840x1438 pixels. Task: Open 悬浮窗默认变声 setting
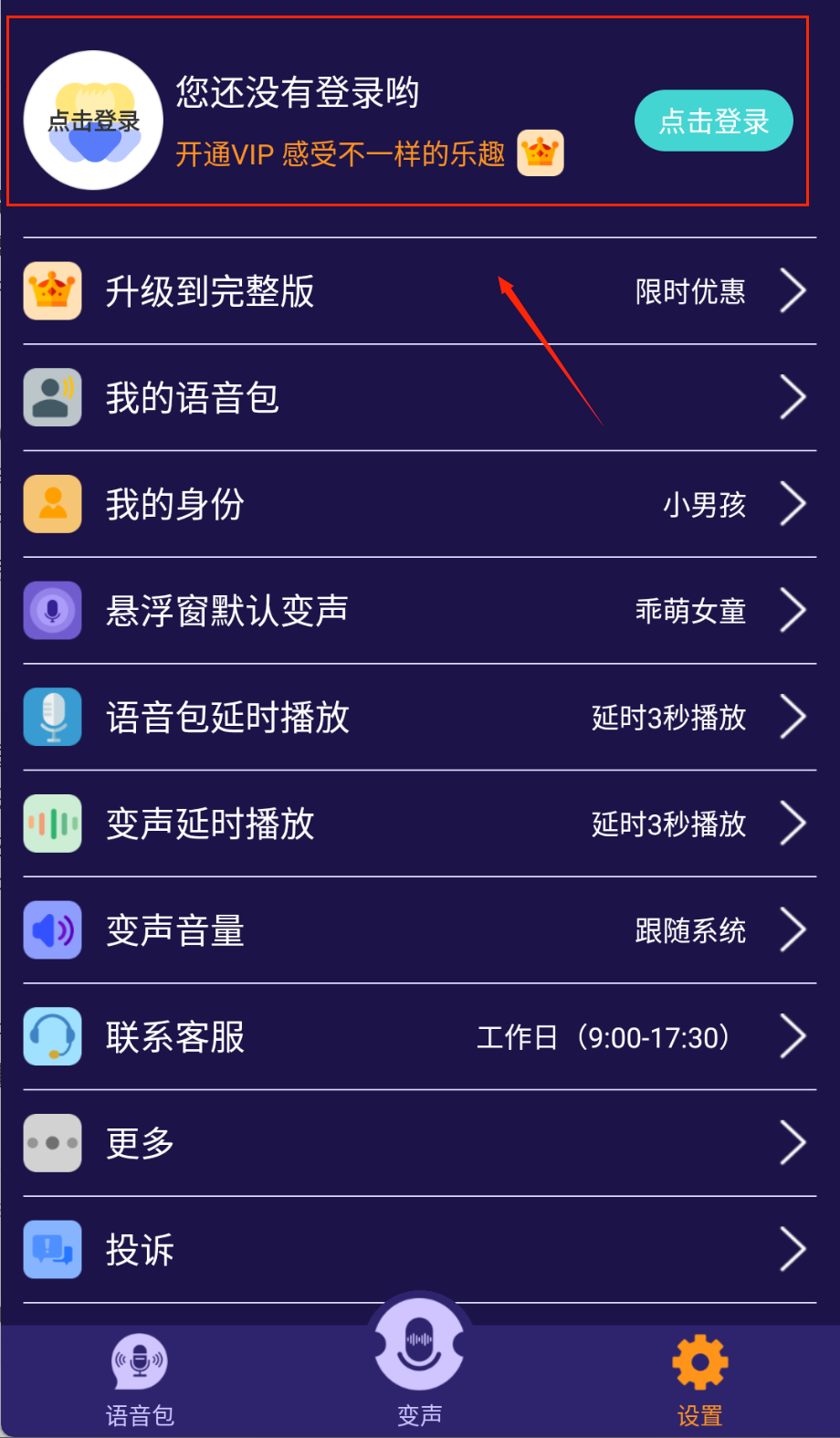(x=419, y=611)
